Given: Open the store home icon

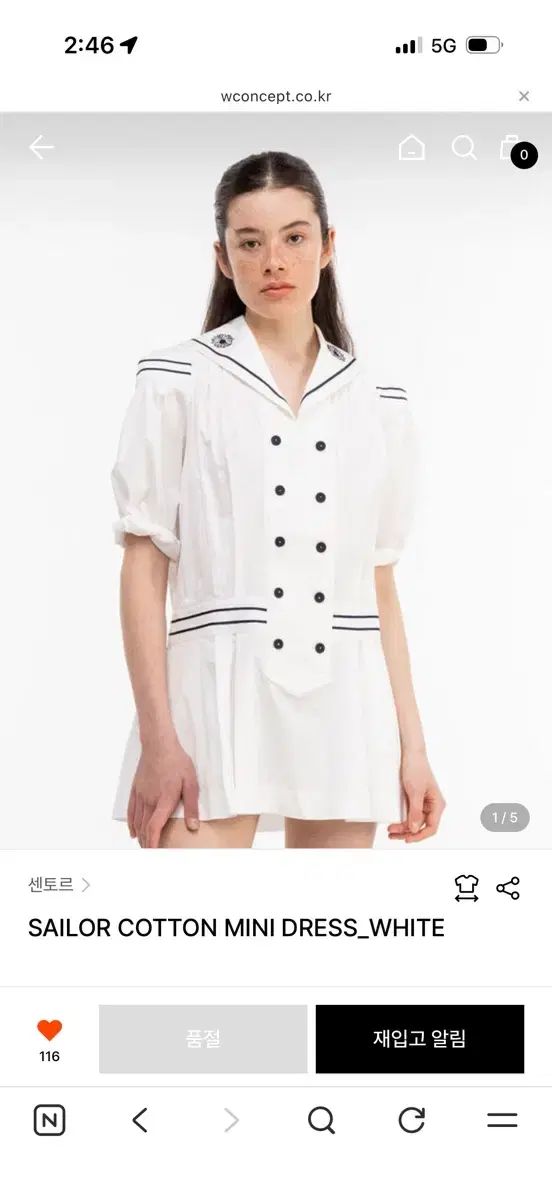Looking at the screenshot, I should (x=411, y=148).
